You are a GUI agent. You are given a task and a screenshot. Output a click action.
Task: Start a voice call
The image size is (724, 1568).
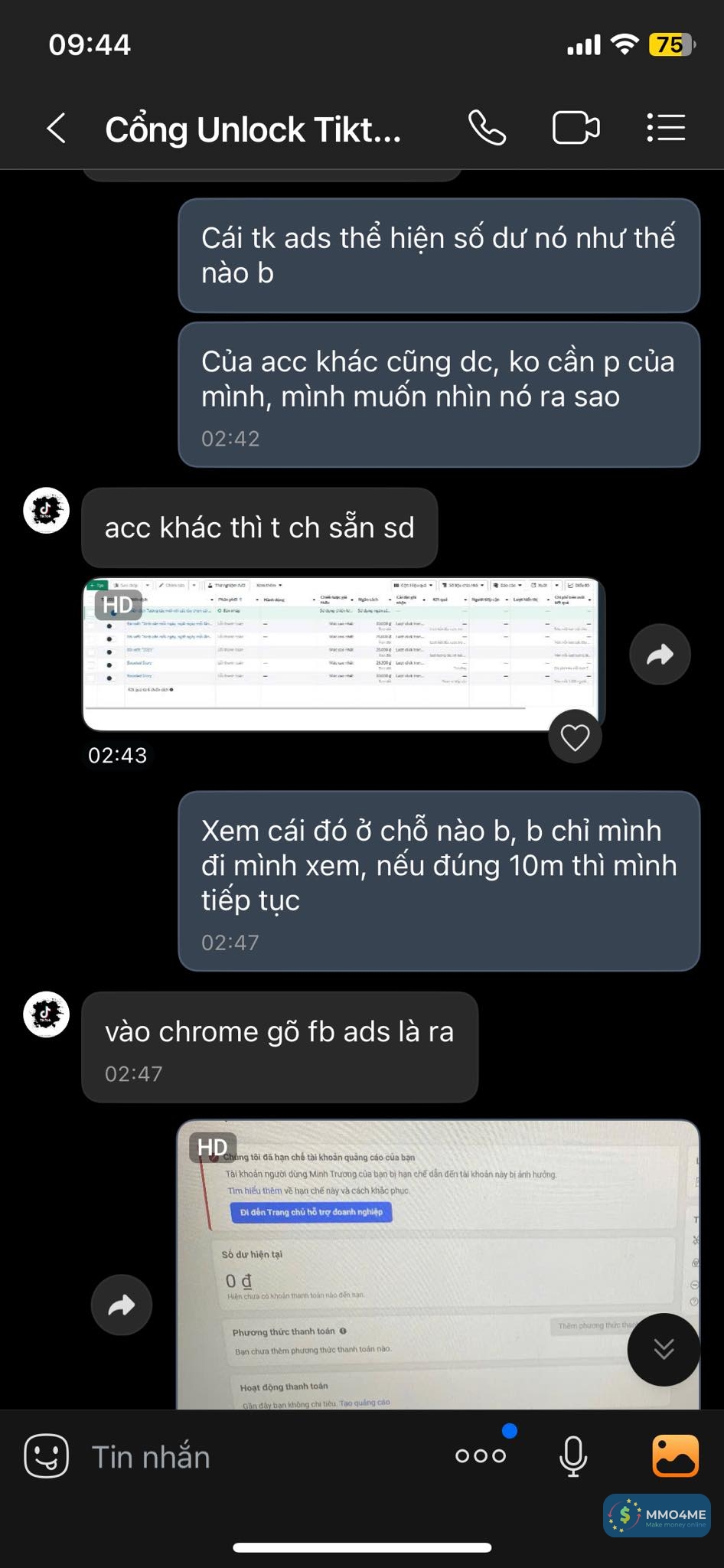tap(487, 128)
